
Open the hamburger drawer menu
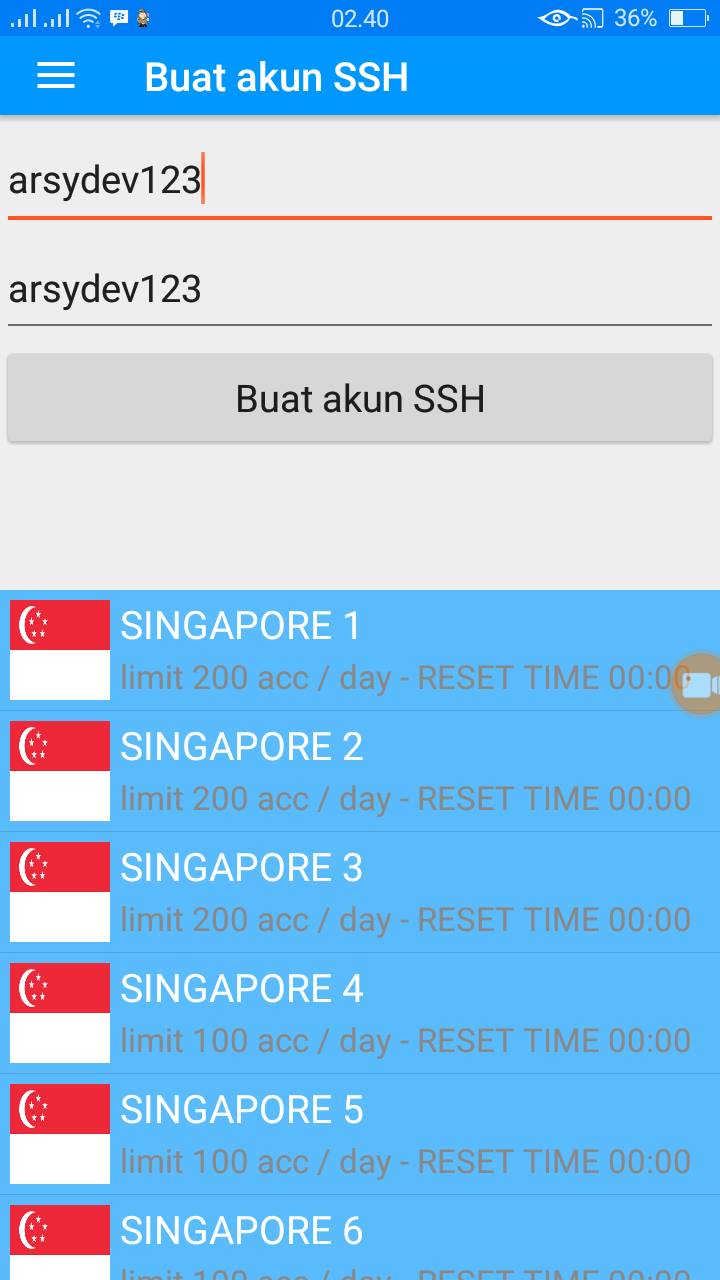click(56, 76)
